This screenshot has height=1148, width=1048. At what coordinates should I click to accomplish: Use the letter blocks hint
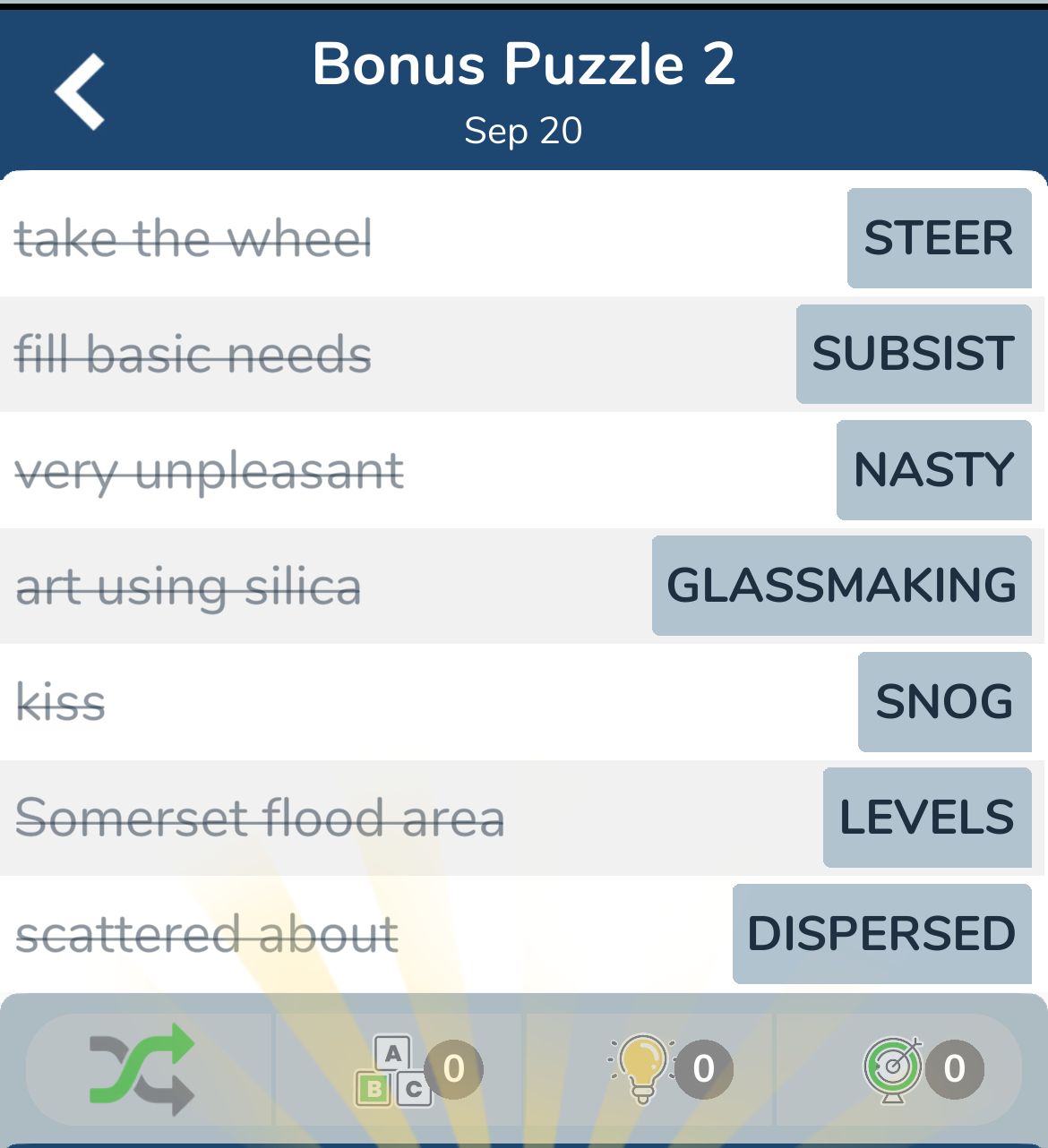click(x=394, y=1070)
